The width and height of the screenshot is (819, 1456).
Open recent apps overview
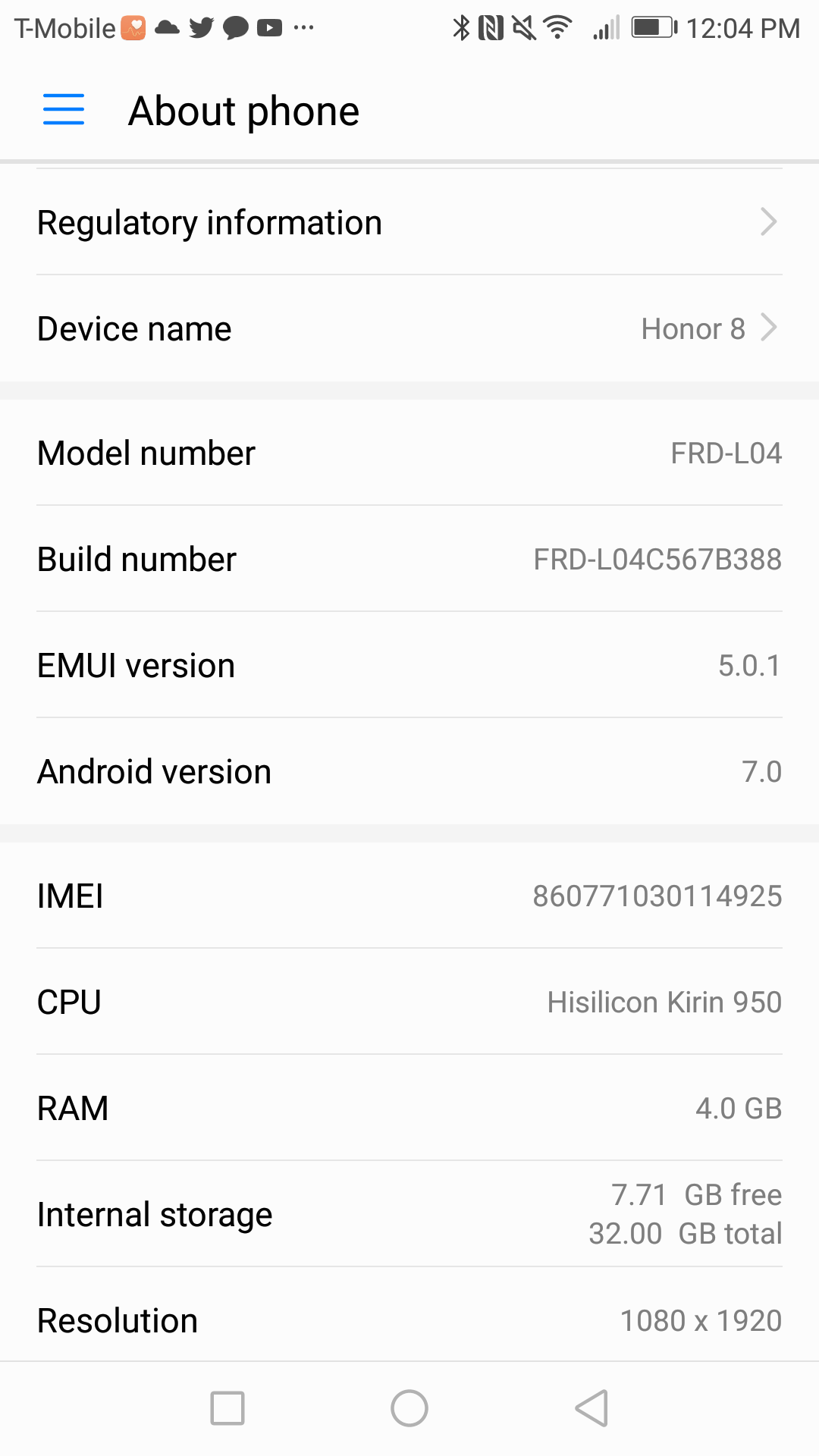coord(227,1408)
